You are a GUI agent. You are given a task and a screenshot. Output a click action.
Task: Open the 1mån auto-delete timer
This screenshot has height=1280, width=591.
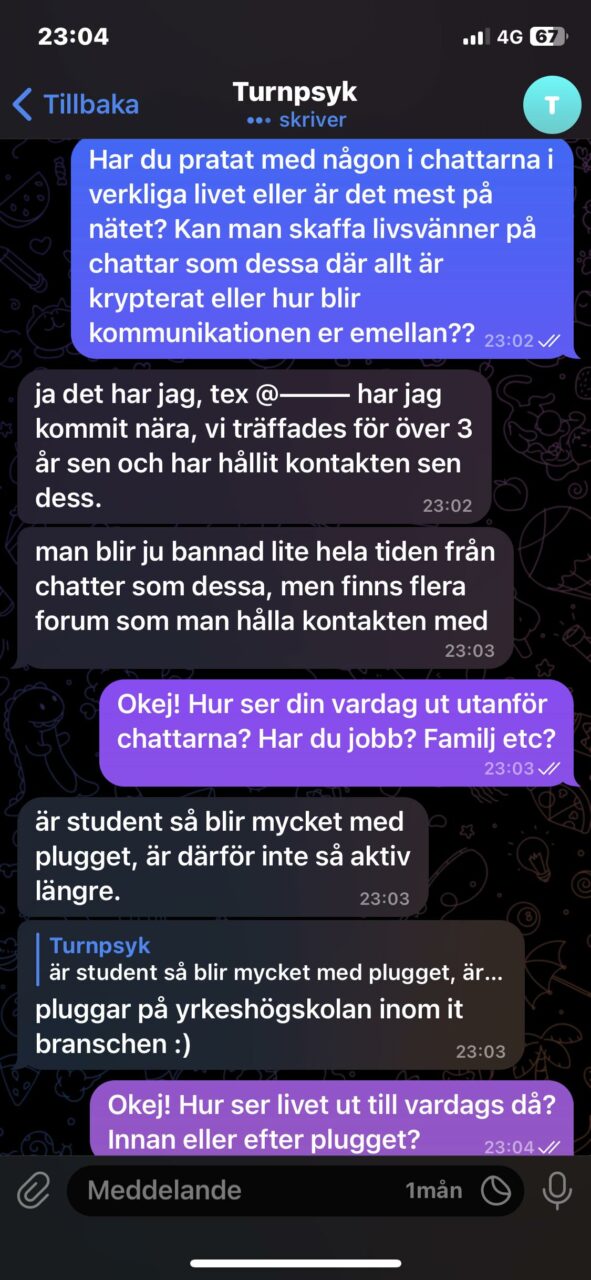click(434, 1190)
